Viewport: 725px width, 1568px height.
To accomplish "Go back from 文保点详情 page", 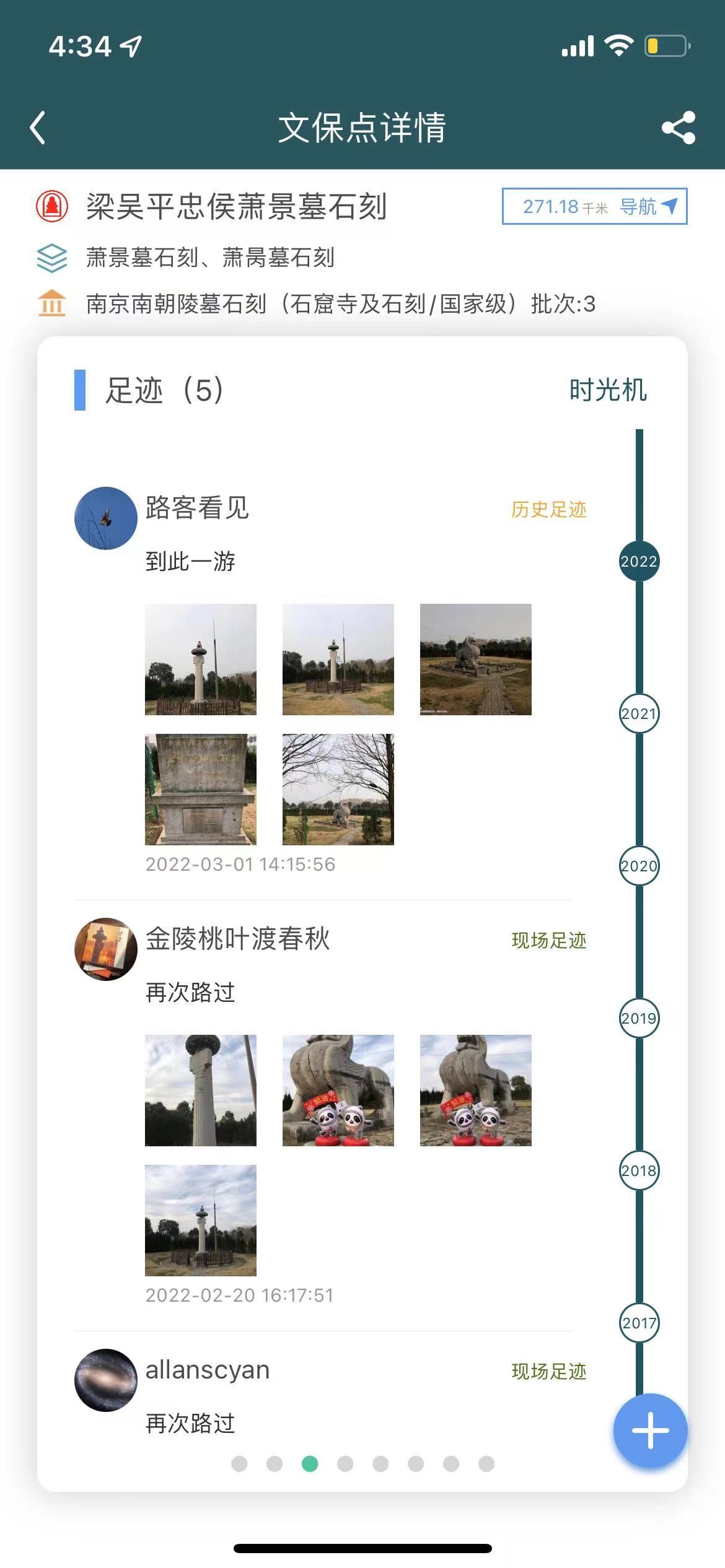I will tap(38, 128).
